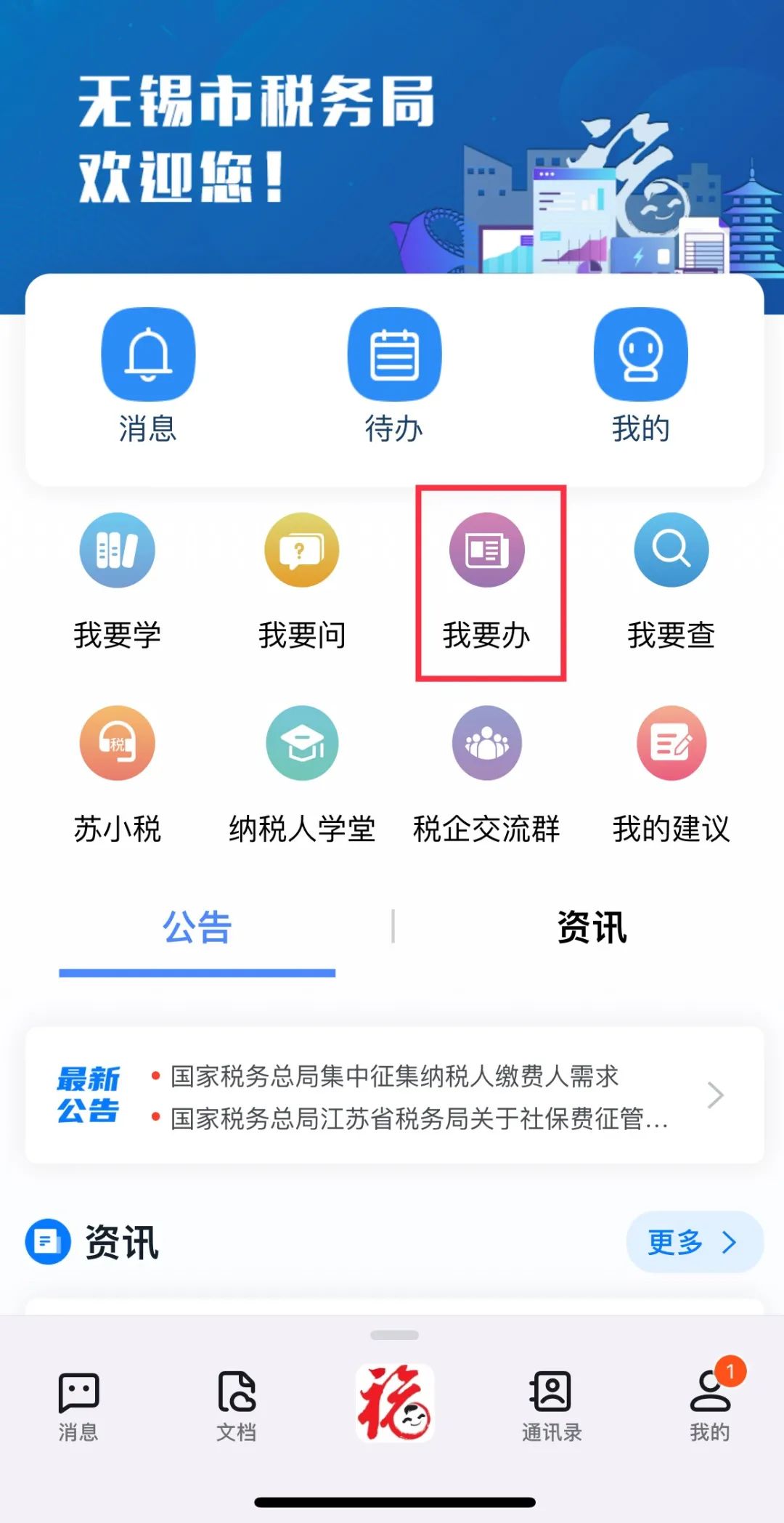Screen dimensions: 784x1523
Task: Open the 最新公告 announcements card
Action: (394, 1096)
